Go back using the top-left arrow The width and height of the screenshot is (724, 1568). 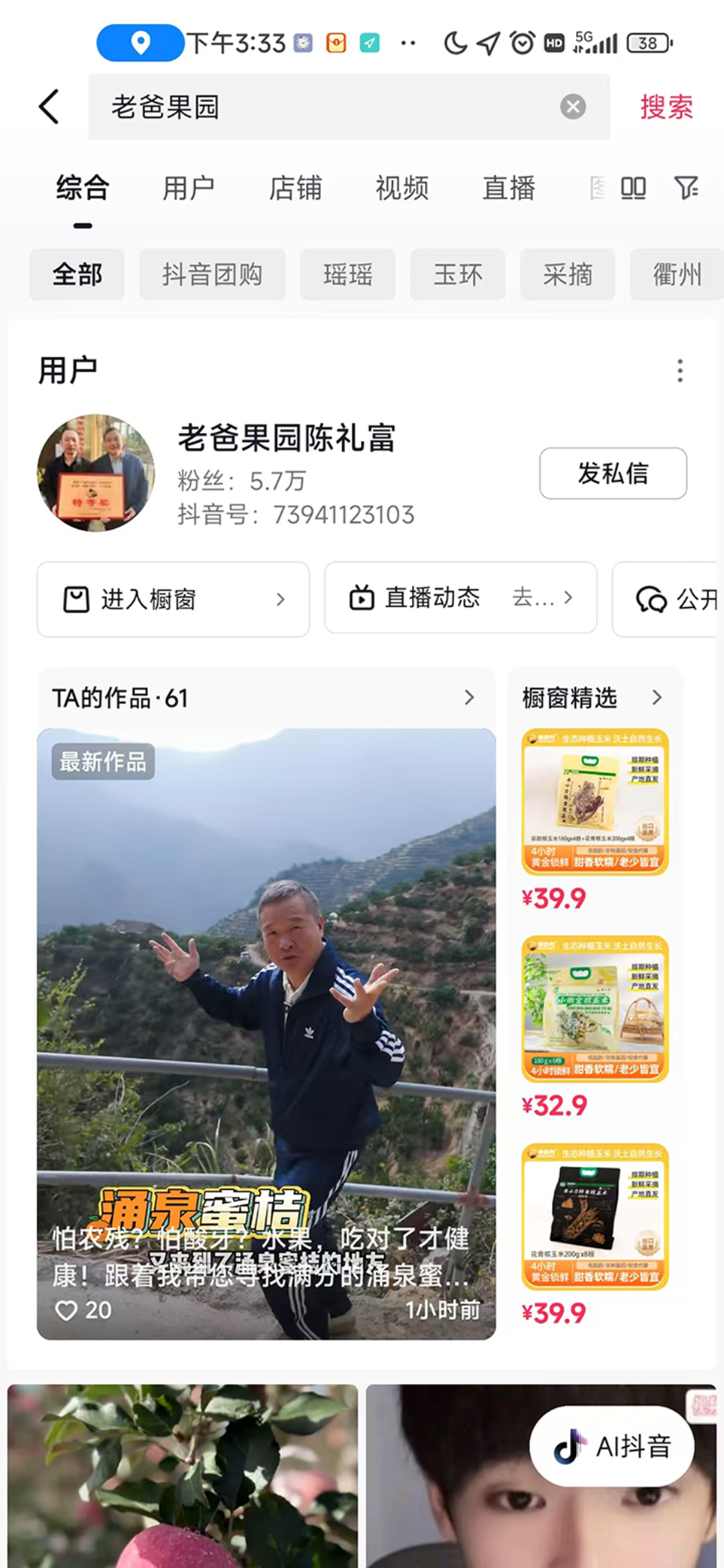[50, 106]
